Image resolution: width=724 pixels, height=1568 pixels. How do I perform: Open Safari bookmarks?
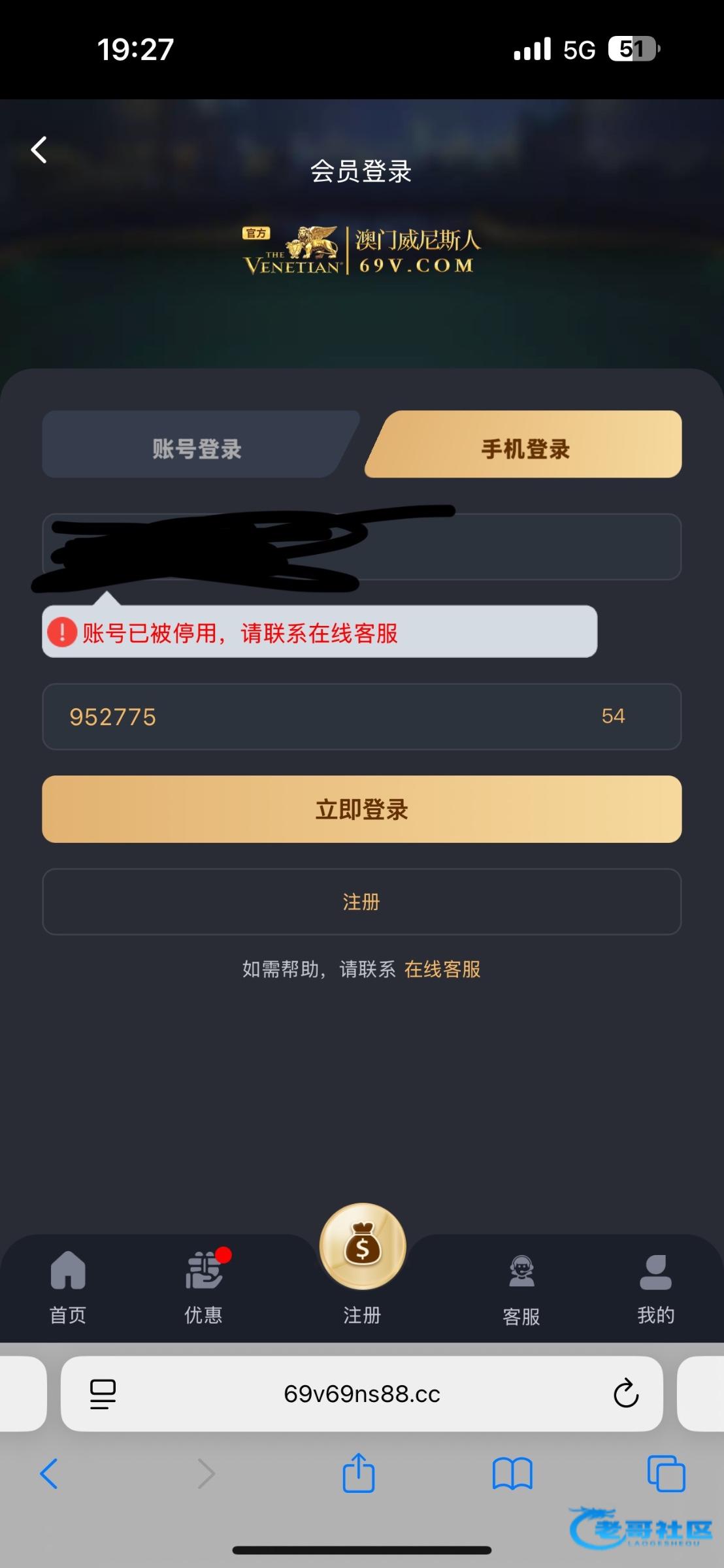tap(512, 1474)
